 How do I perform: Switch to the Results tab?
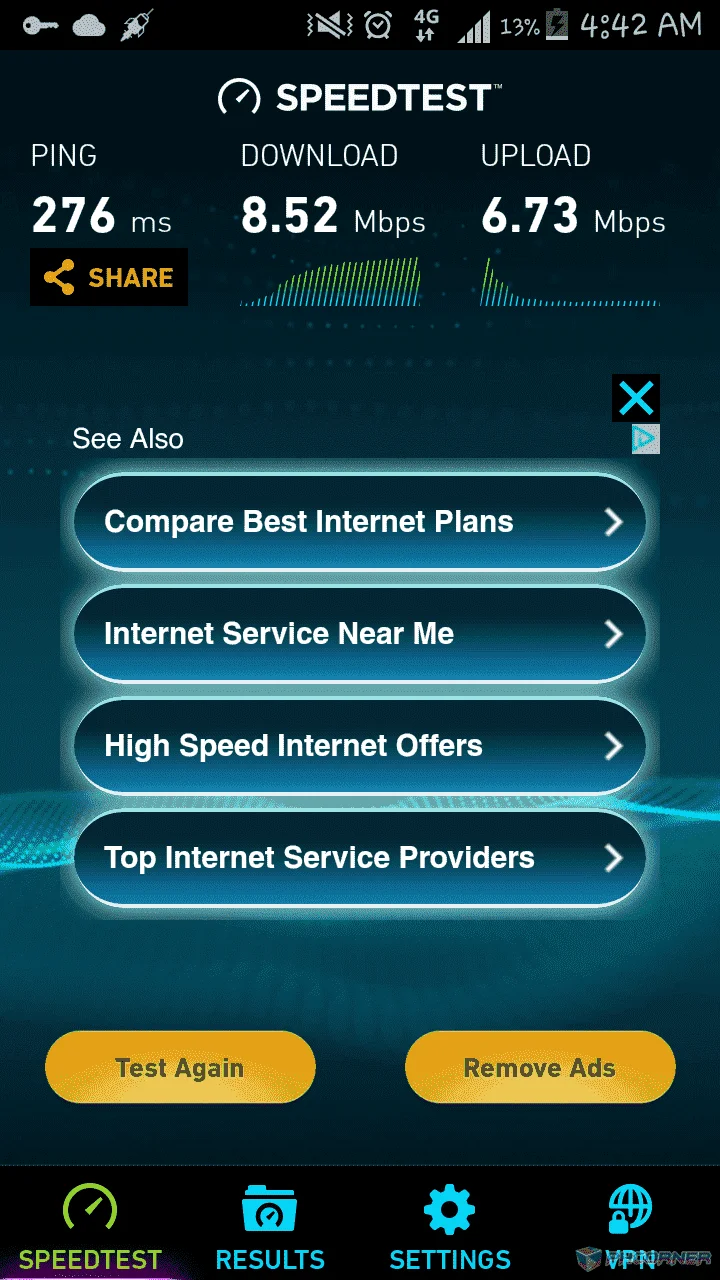(270, 1227)
